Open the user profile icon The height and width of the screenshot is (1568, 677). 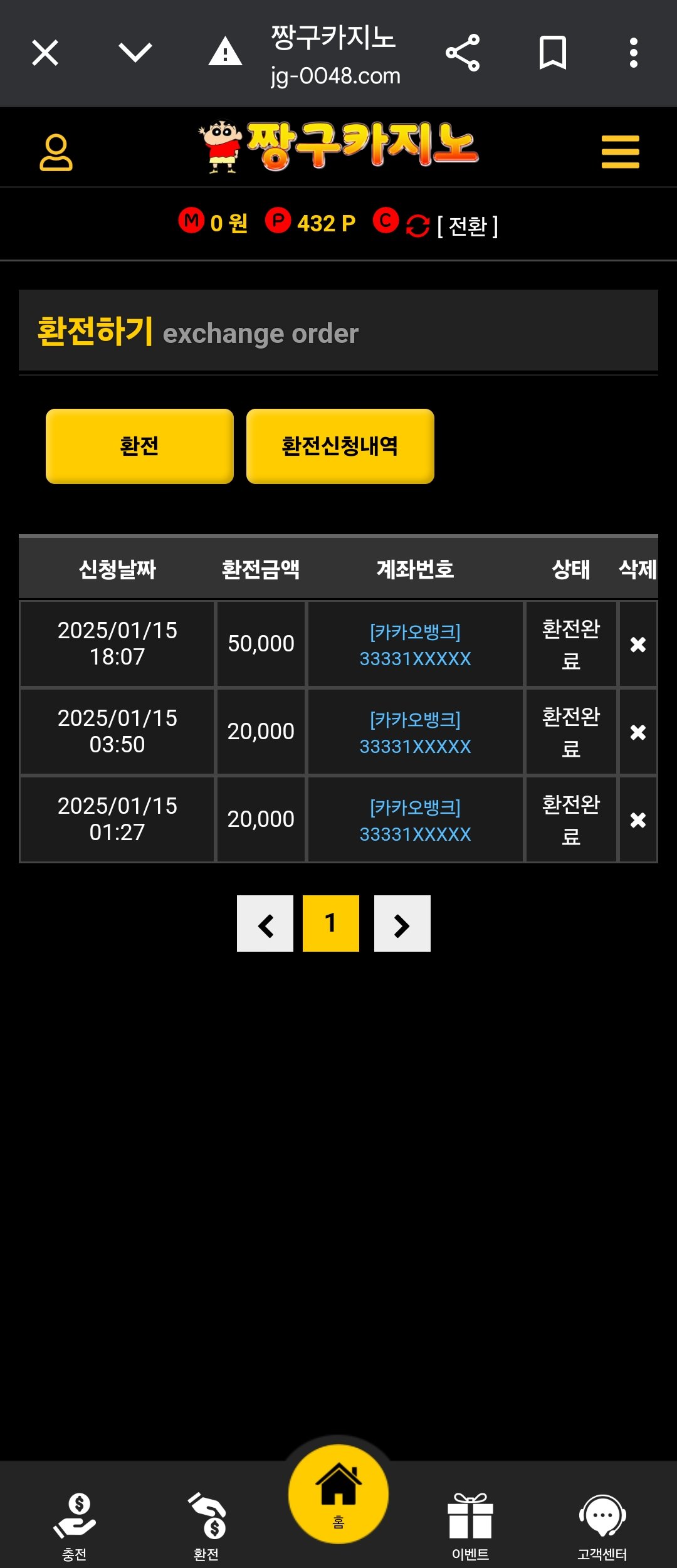tap(56, 152)
